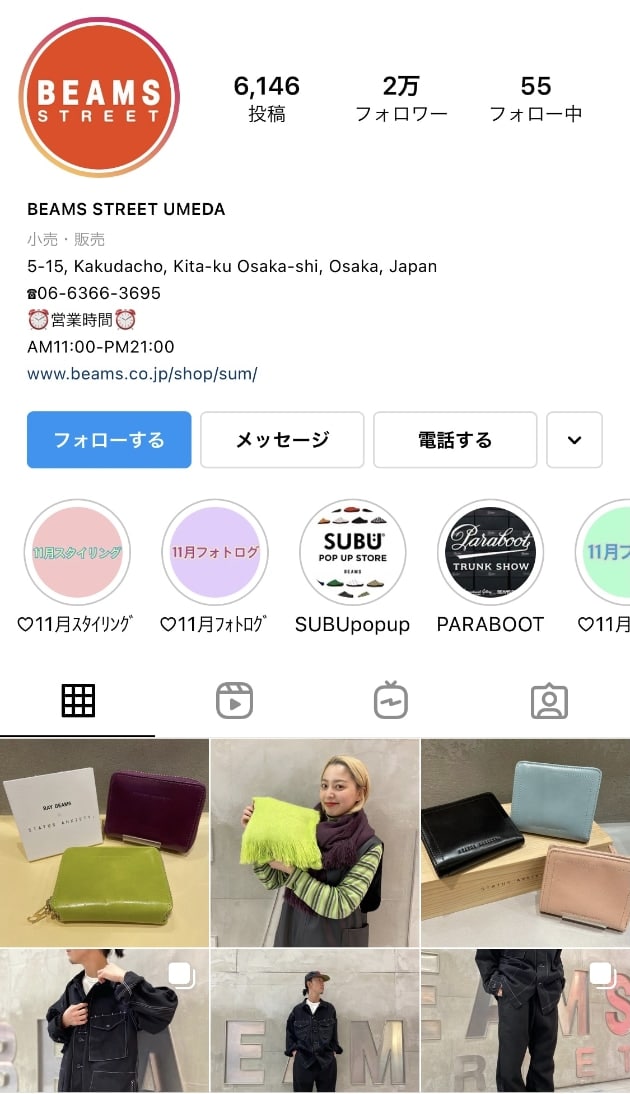Screen dimensions: 630x1094
Task: Open the green and purple wallets post
Action: (104, 843)
